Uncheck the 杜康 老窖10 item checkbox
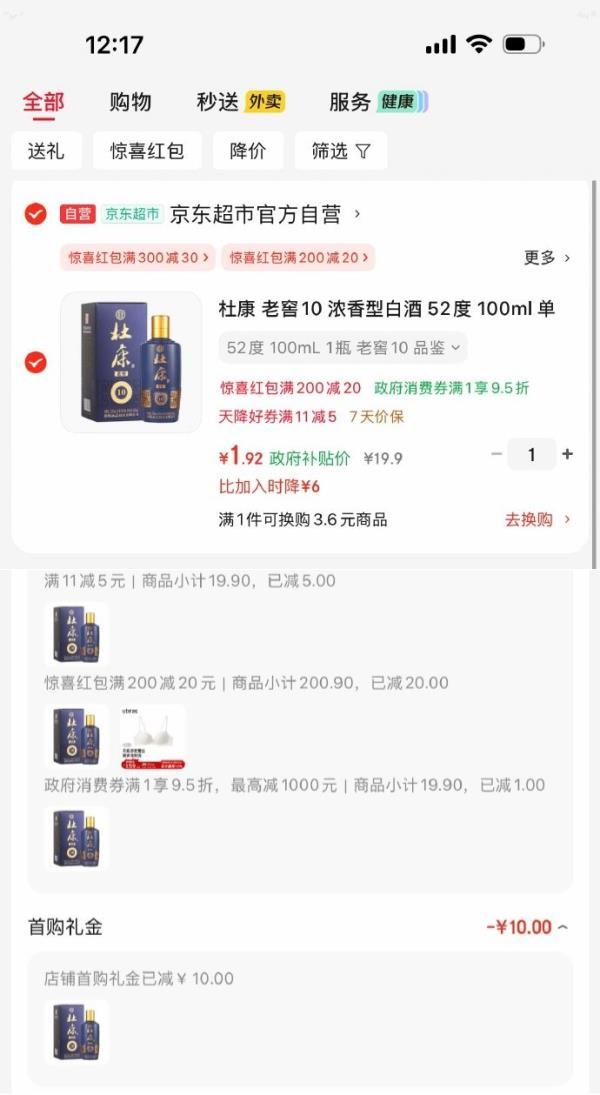 35,362
